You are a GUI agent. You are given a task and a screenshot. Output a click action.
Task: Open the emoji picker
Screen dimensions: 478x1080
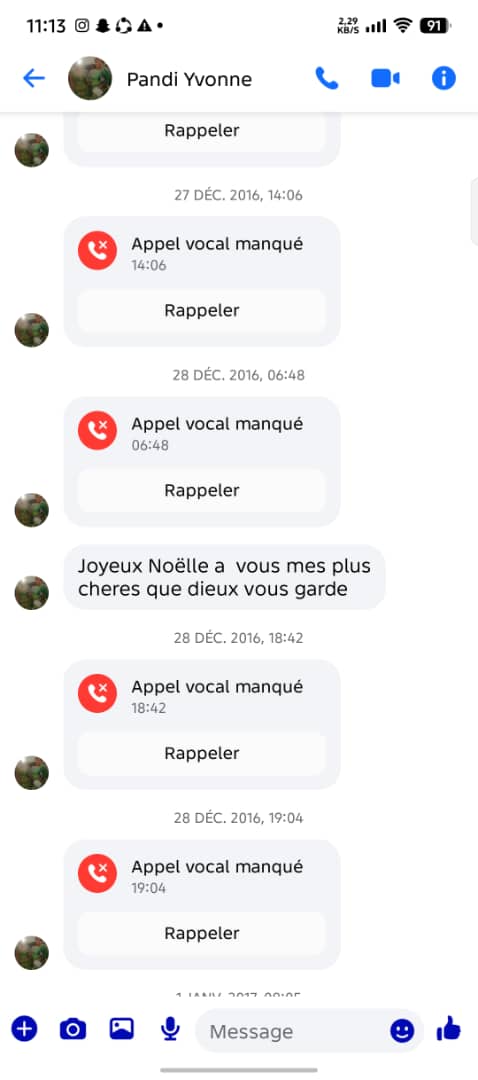click(x=402, y=1031)
